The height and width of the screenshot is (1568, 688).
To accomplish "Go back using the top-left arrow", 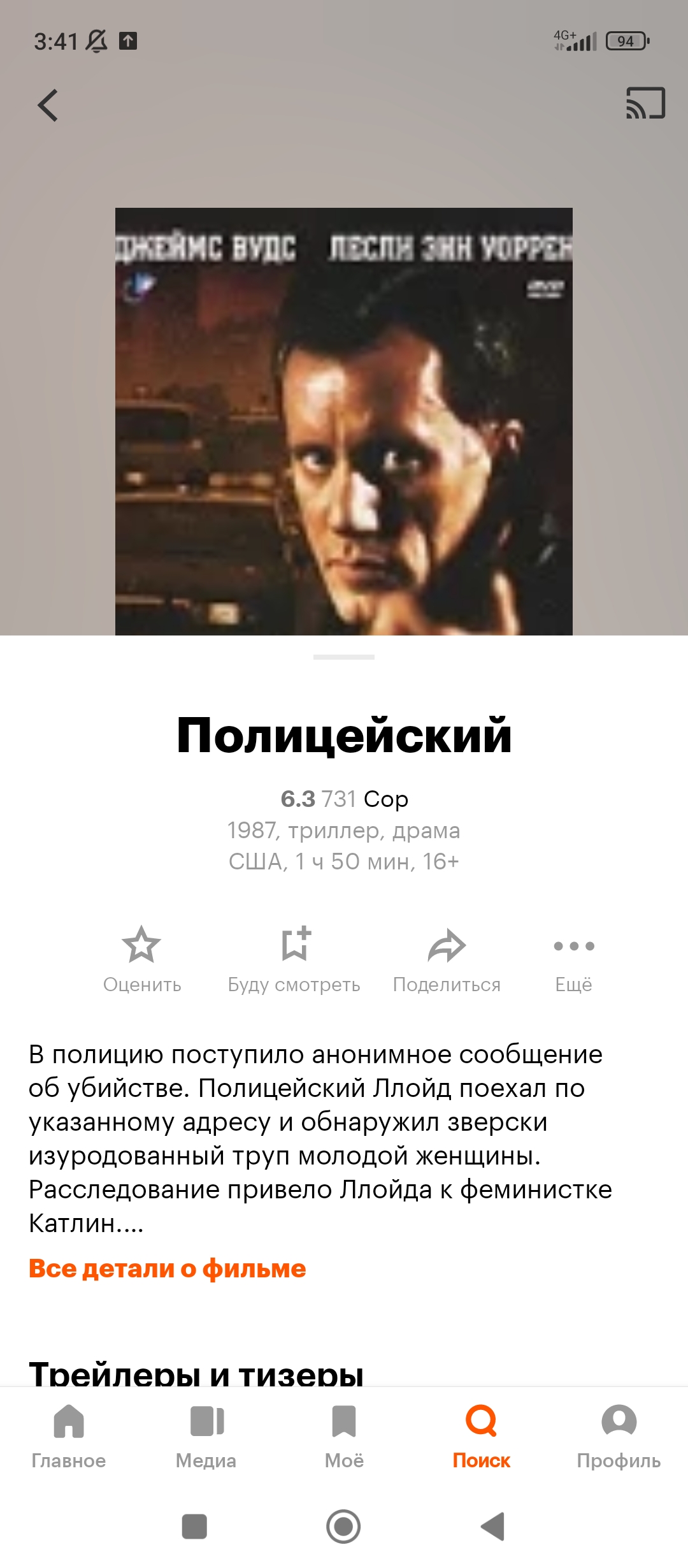I will (x=48, y=105).
